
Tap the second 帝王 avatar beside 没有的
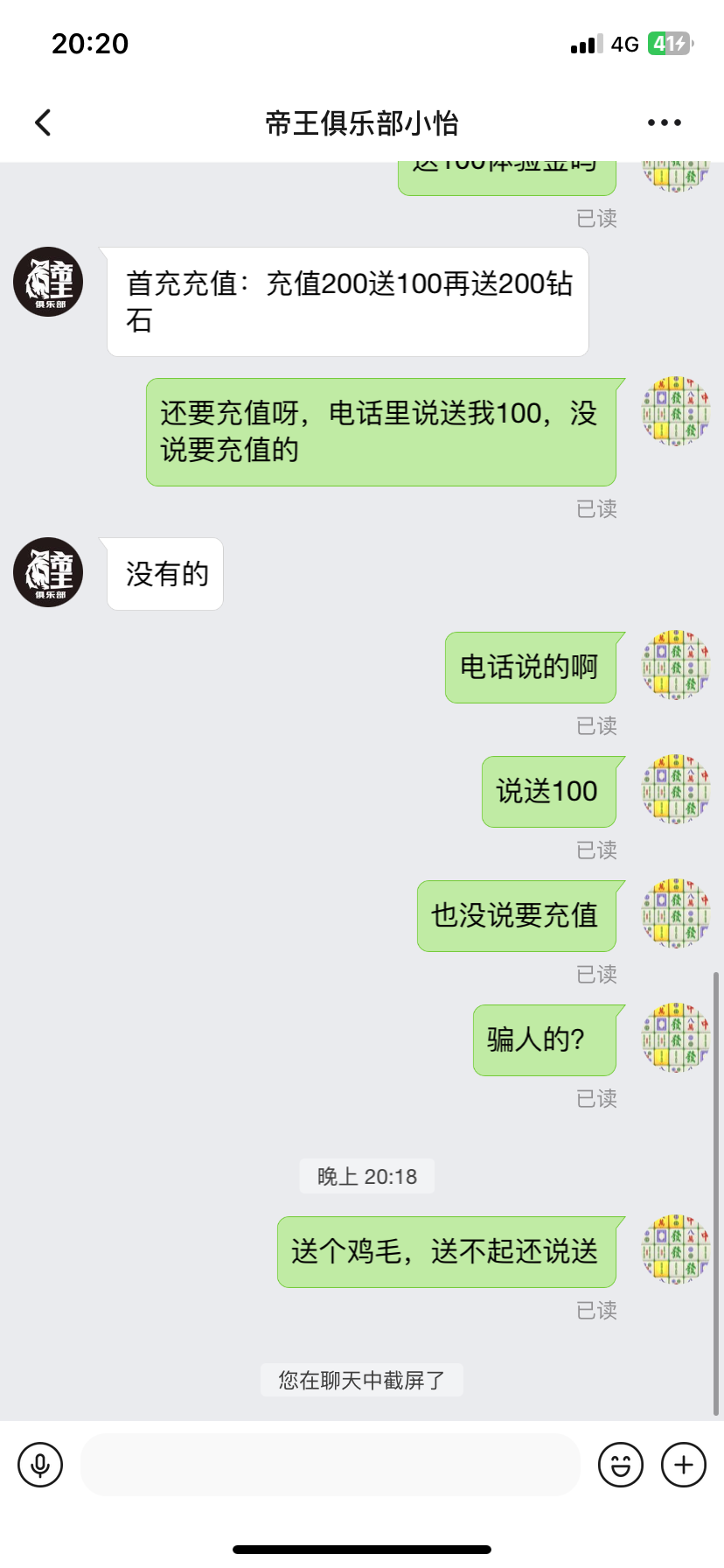point(47,572)
